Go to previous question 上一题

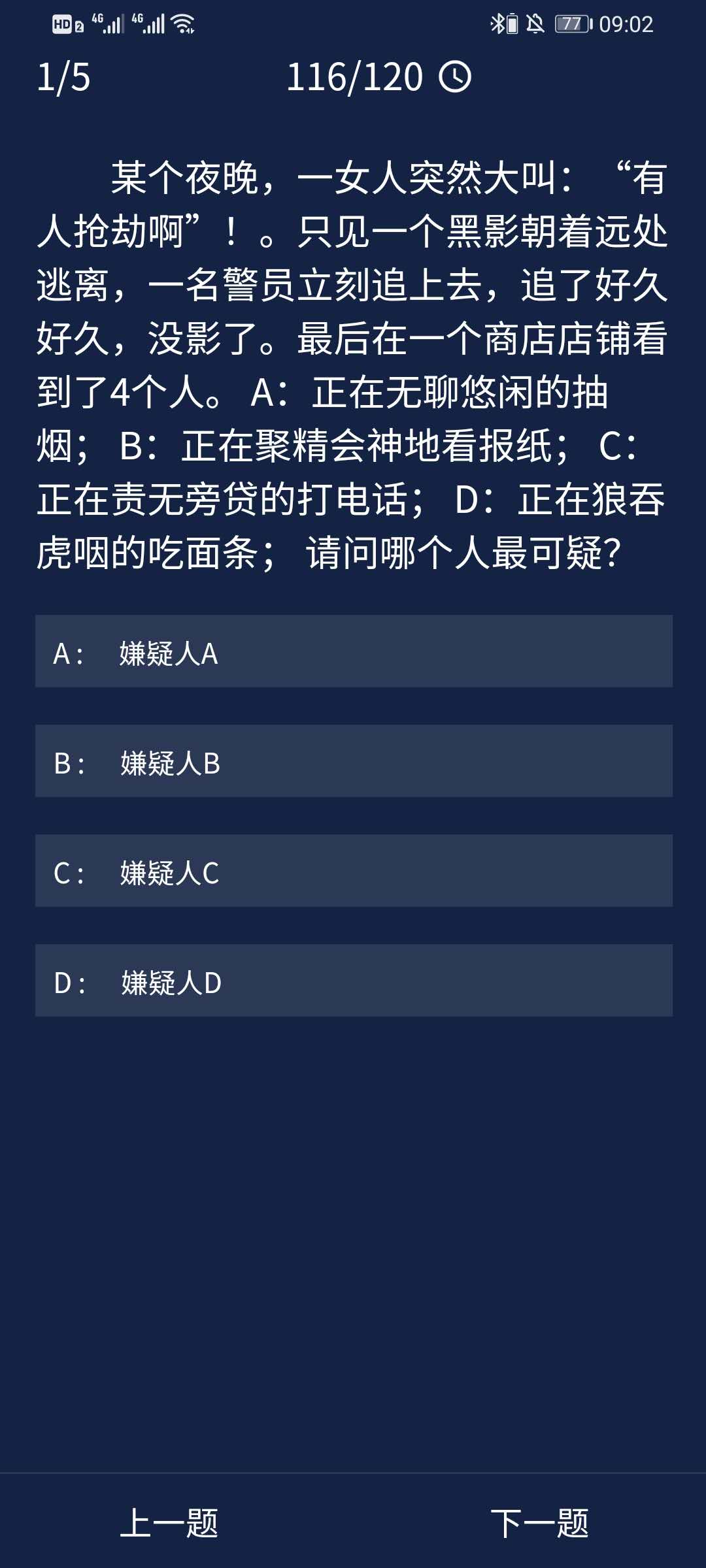[169, 1524]
